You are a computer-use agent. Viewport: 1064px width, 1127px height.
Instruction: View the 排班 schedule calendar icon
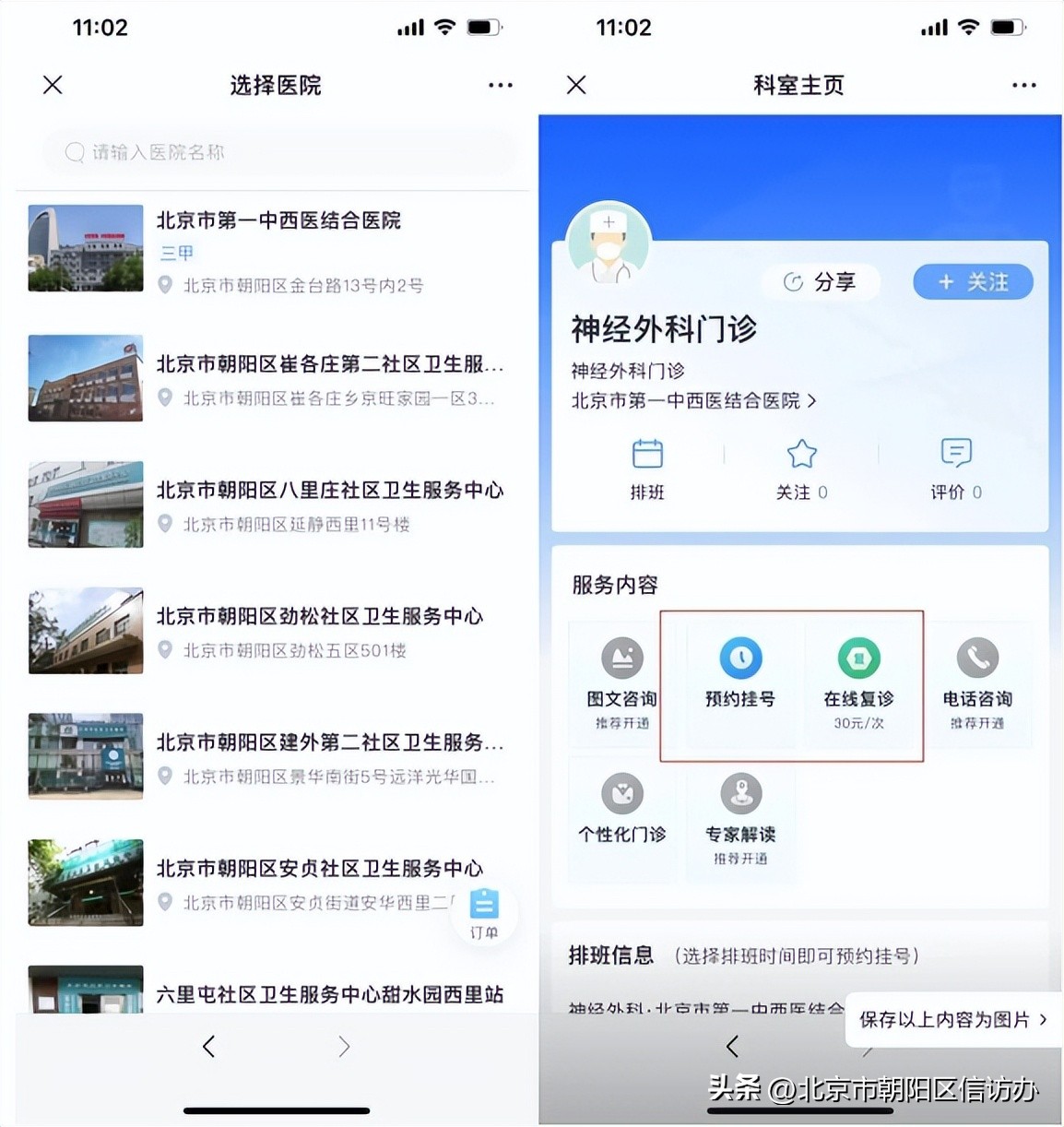point(646,469)
